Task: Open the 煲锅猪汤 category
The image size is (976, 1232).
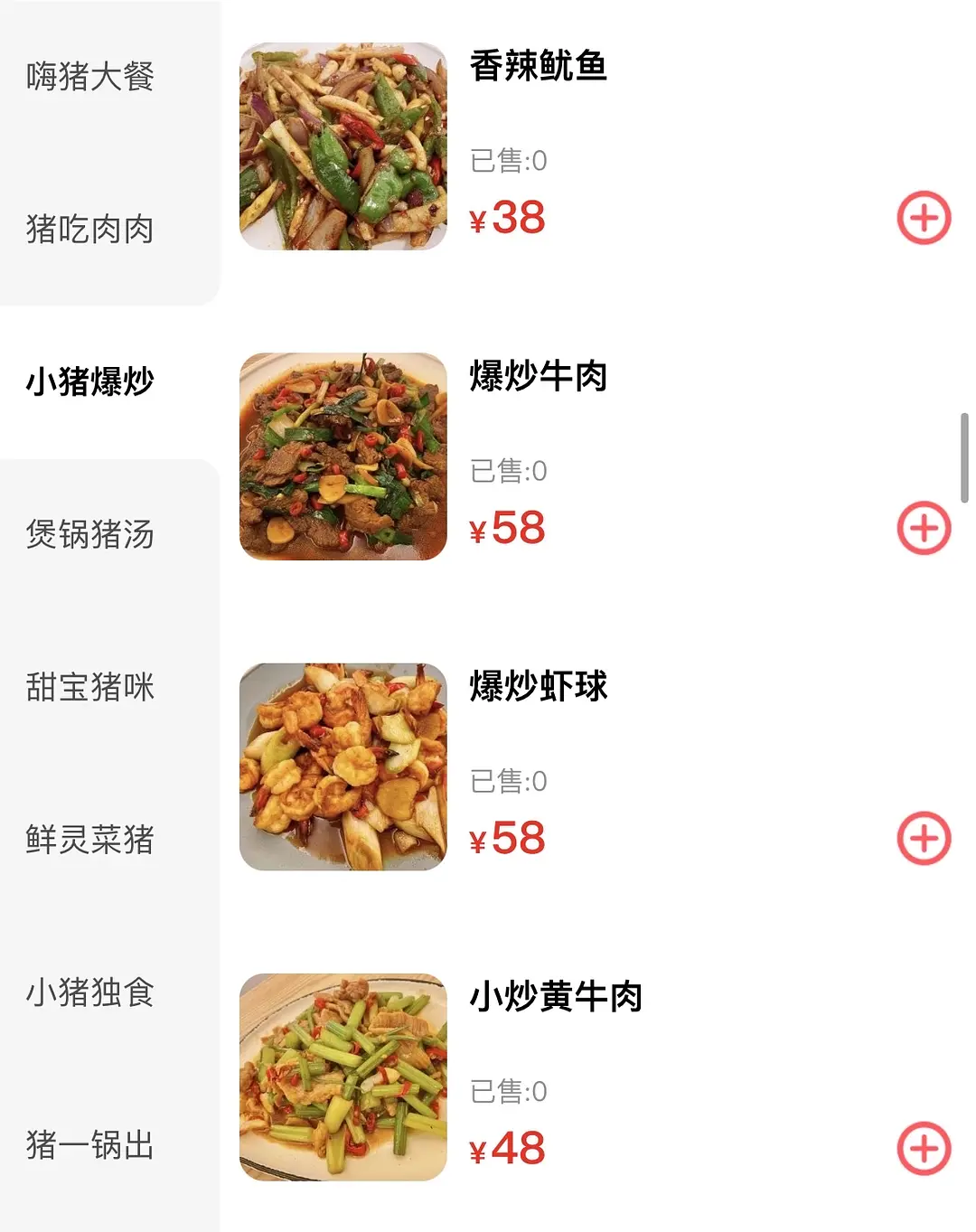Action: point(90,534)
